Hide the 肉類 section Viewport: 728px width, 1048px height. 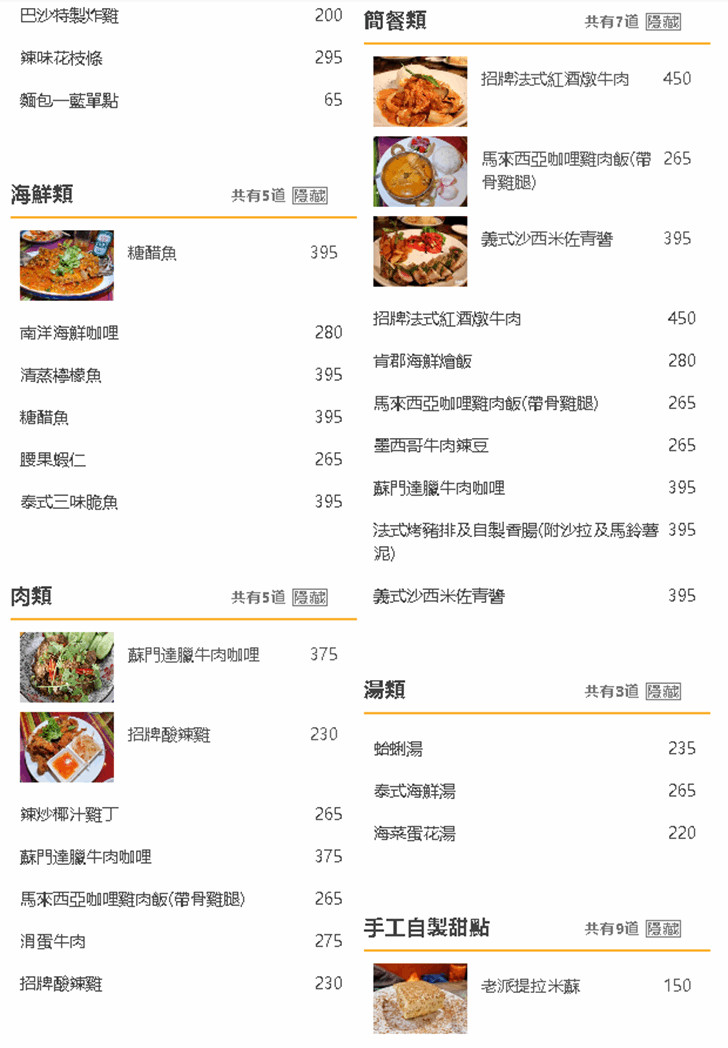tap(309, 598)
